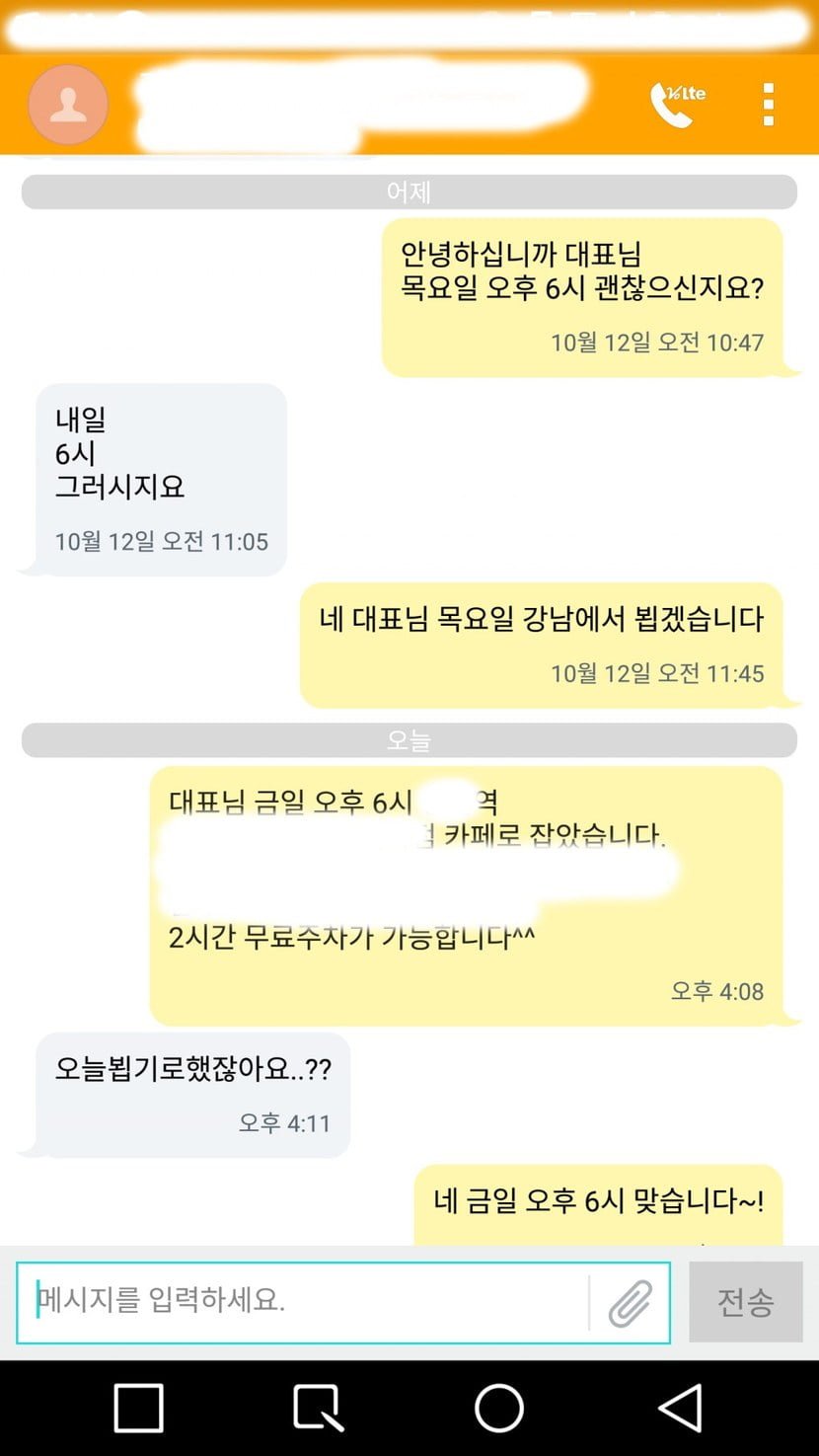Return to the home screen
Screen dimensions: 819x1456
pyautogui.click(x=499, y=1408)
